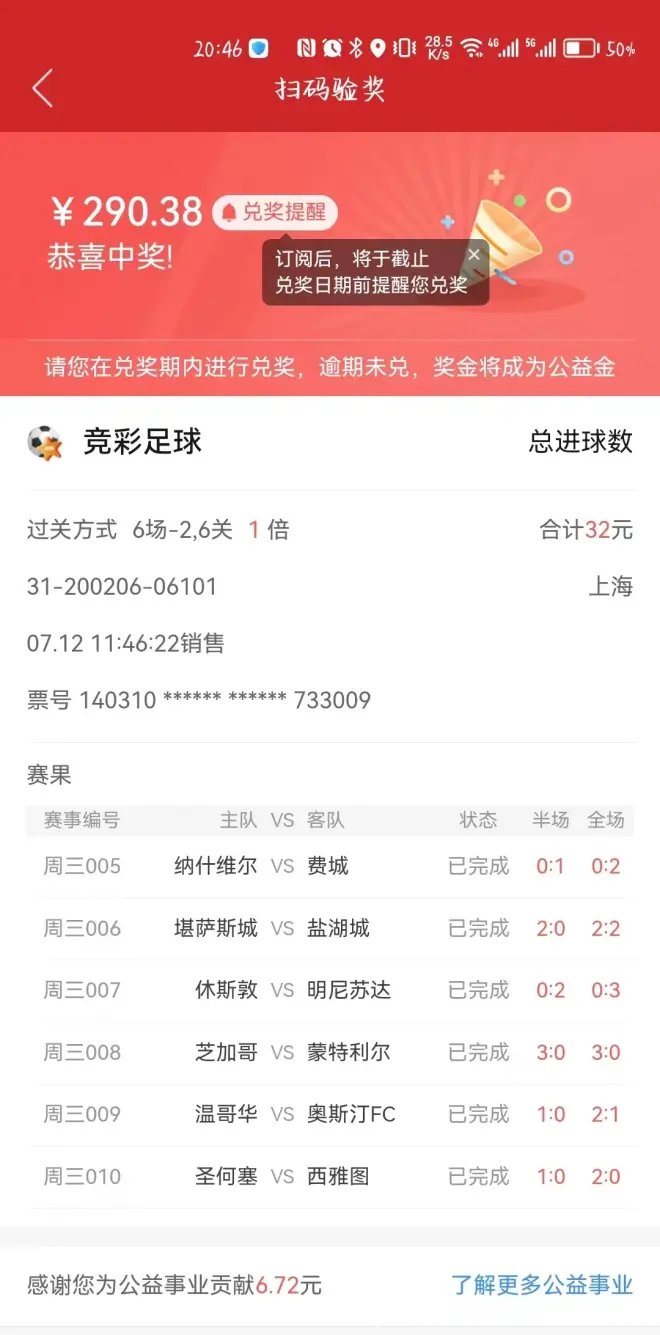Tap the 兑奖提醒 reminder button

point(275,212)
